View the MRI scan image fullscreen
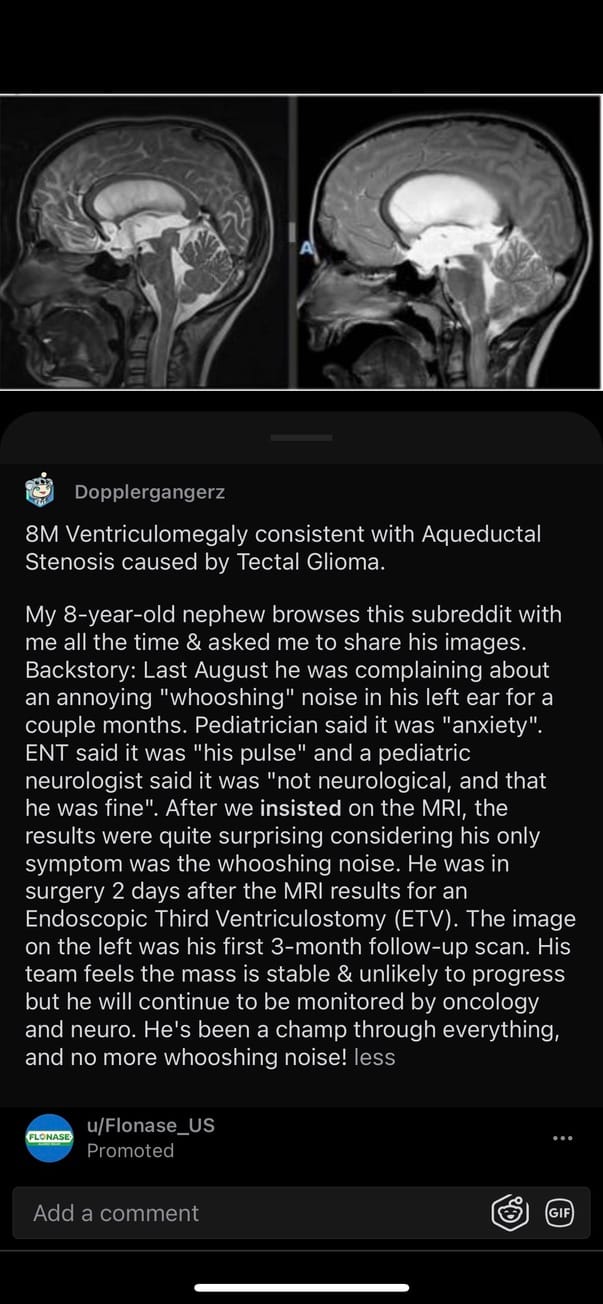603x1304 pixels. 301,241
